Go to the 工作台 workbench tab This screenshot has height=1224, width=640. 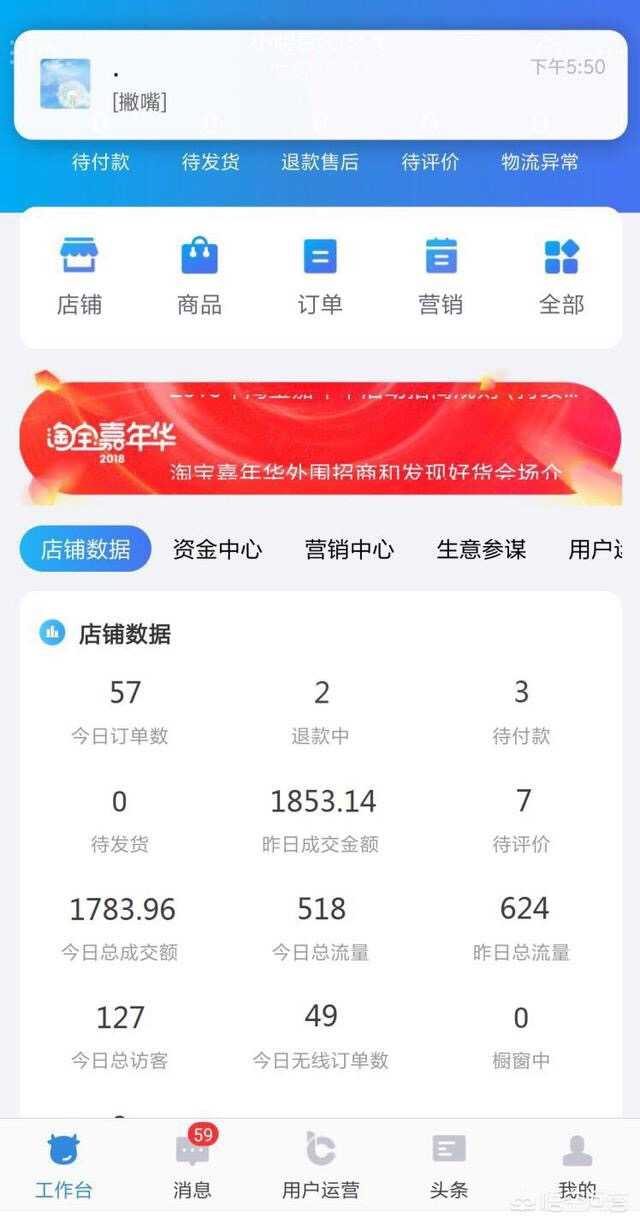coord(64,1166)
